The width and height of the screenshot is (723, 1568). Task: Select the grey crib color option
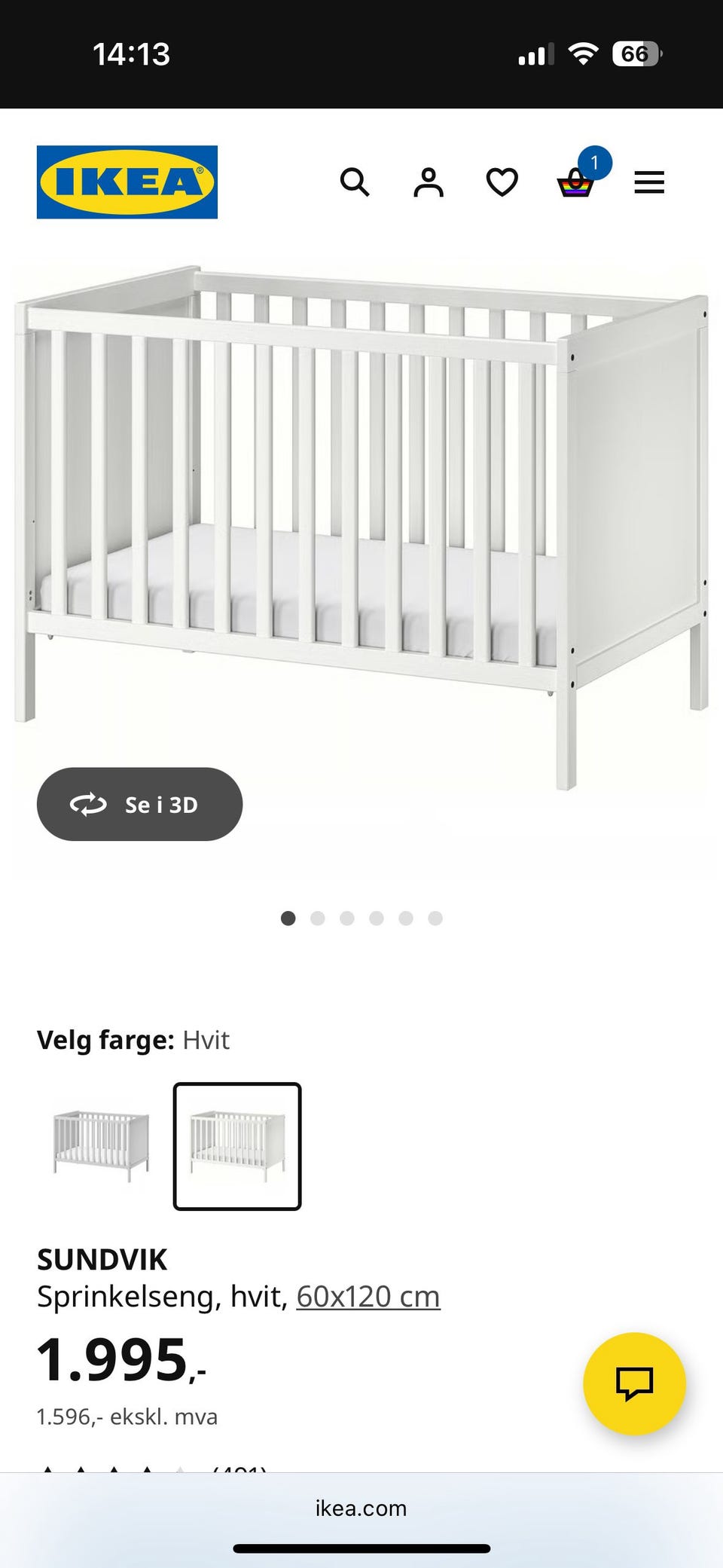101,1146
